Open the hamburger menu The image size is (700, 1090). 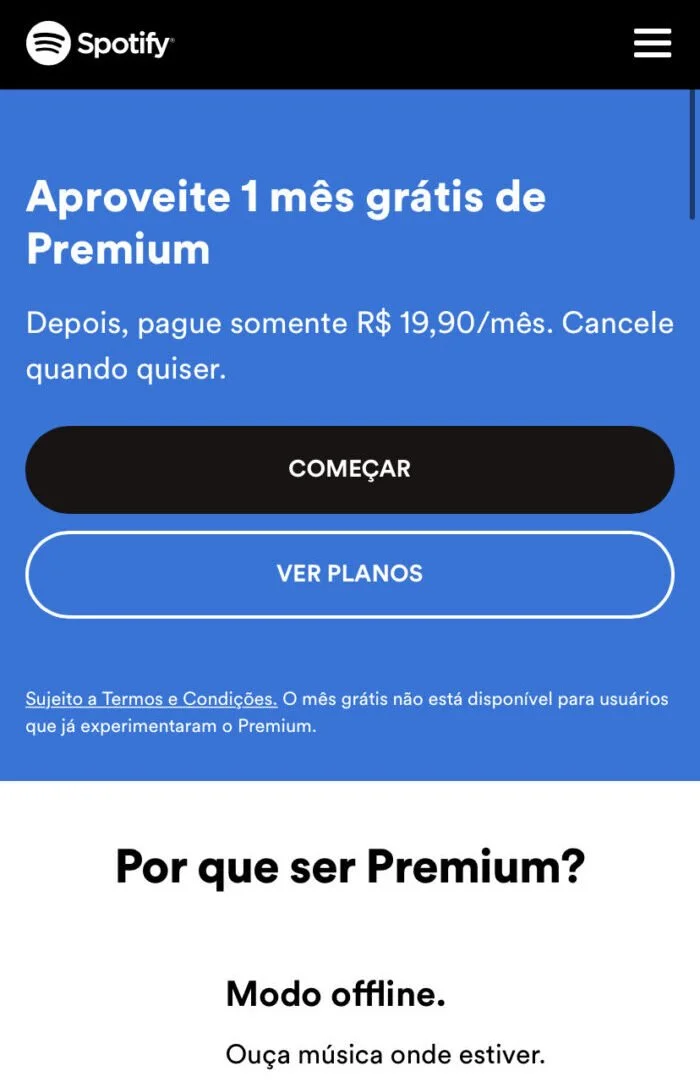coord(652,43)
